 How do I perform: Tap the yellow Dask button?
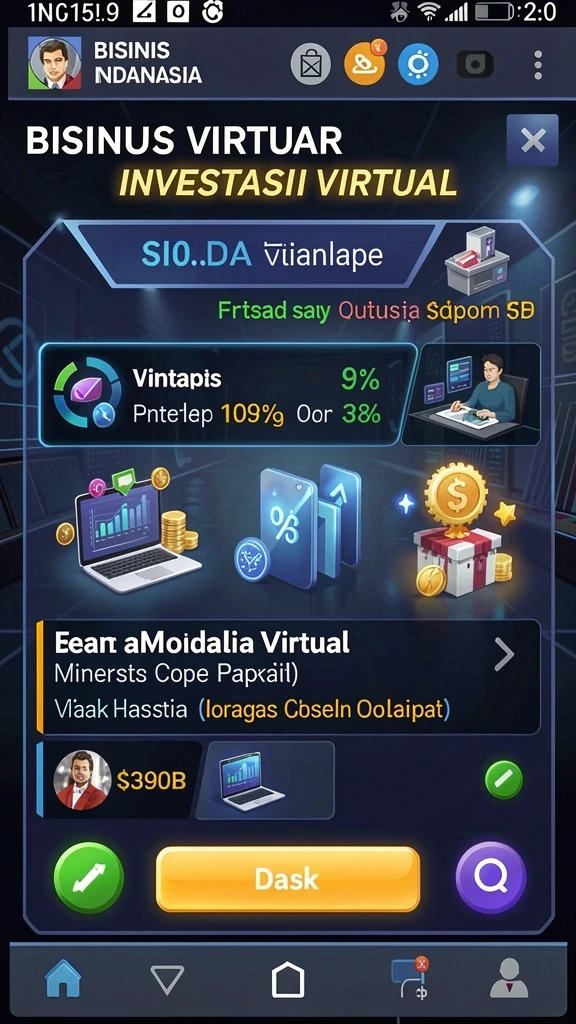pyautogui.click(x=287, y=880)
